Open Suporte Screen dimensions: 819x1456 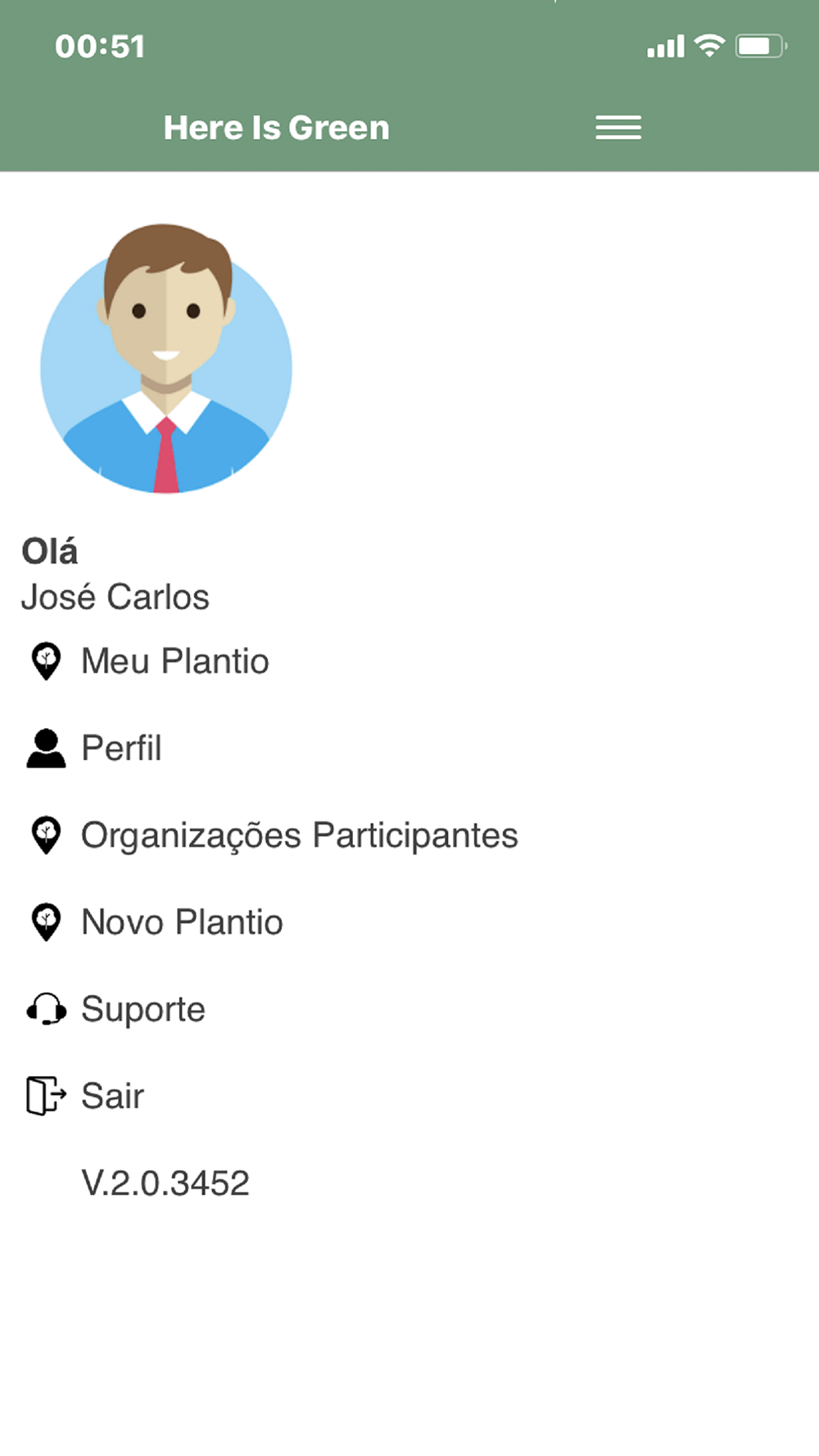[x=143, y=1010]
